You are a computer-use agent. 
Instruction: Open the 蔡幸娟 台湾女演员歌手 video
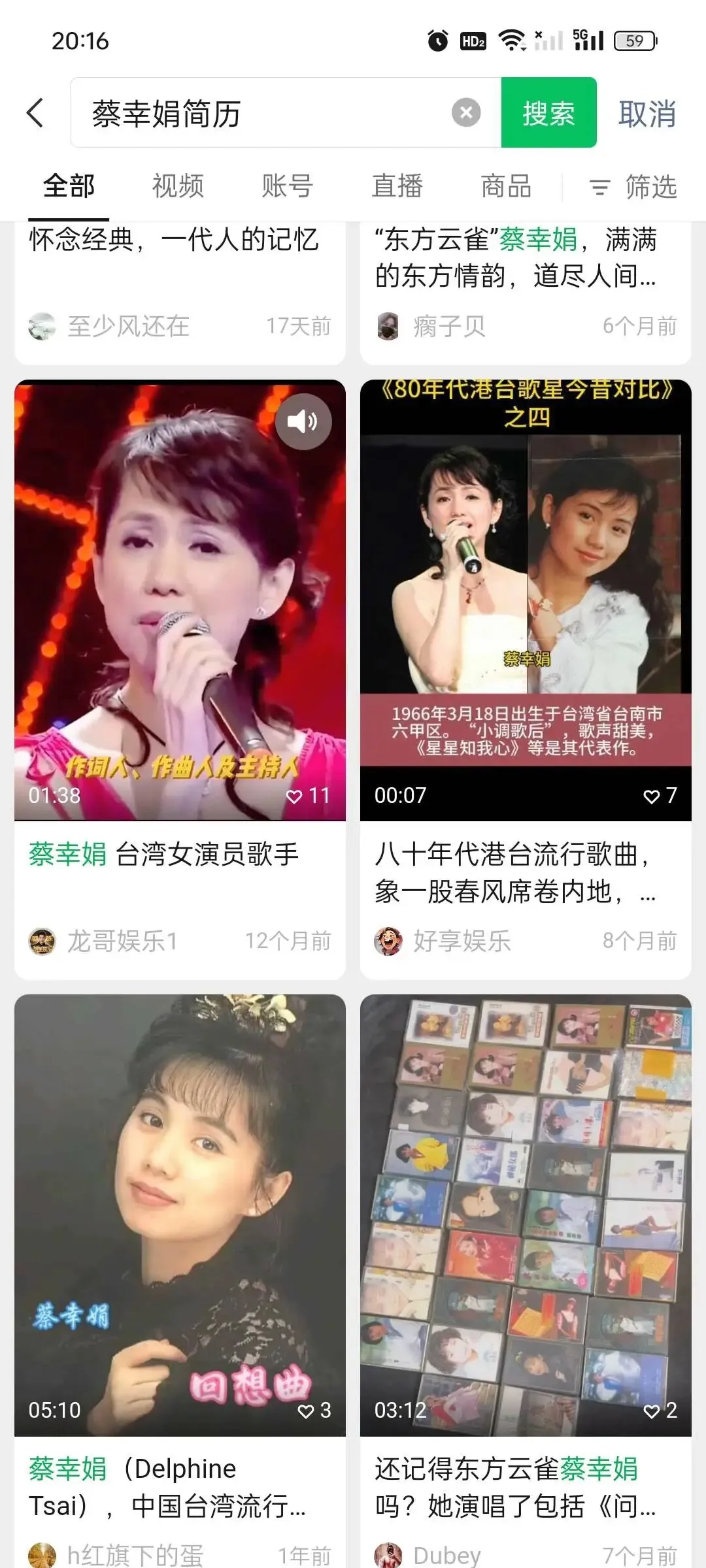tap(180, 601)
